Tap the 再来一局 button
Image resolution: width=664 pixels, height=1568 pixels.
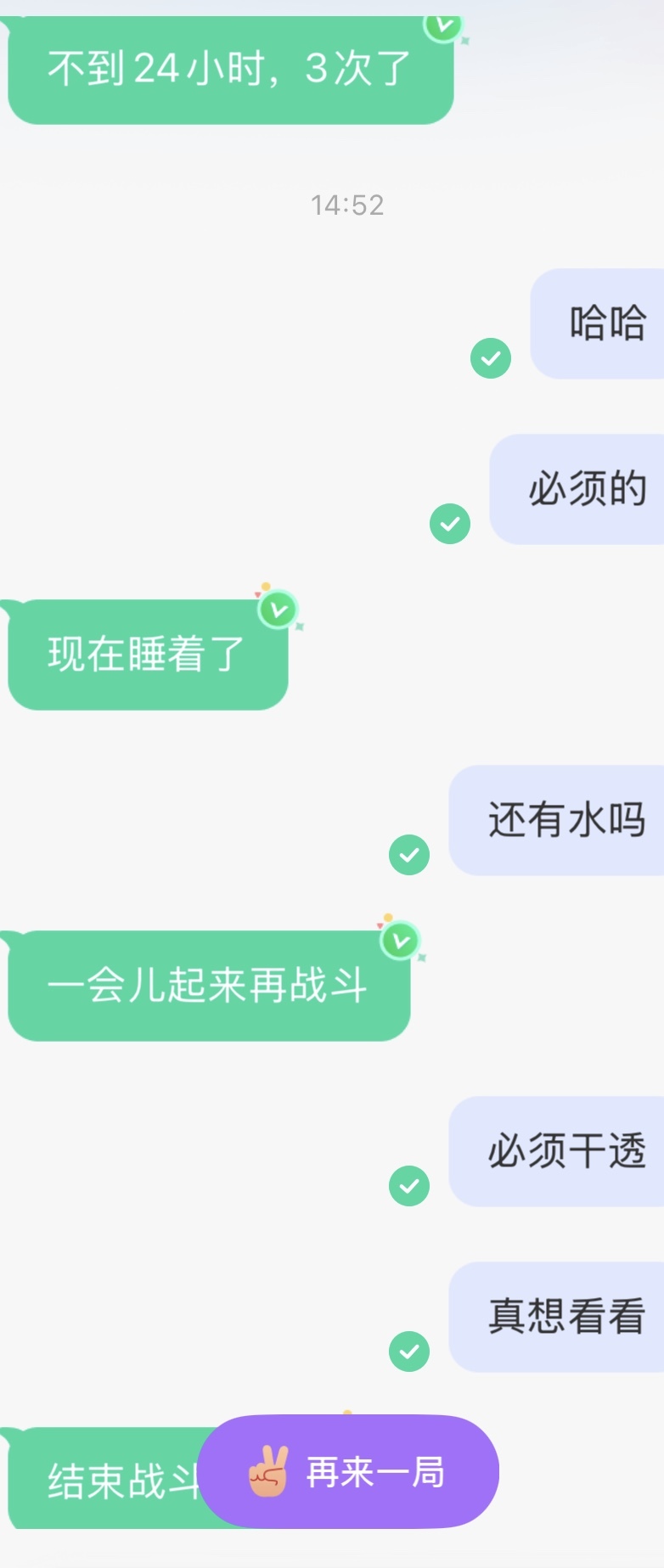pyautogui.click(x=348, y=1472)
